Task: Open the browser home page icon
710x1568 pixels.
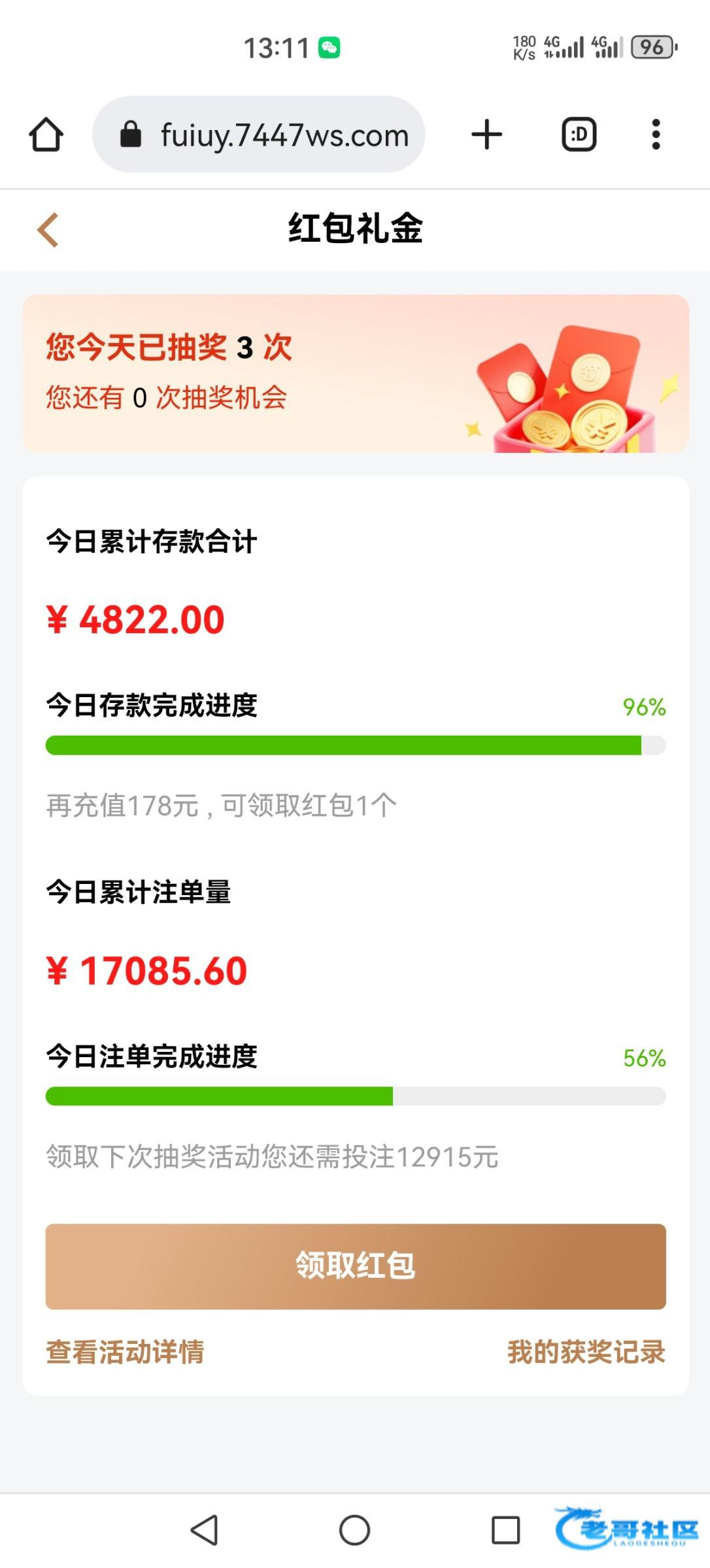Action: tap(46, 135)
